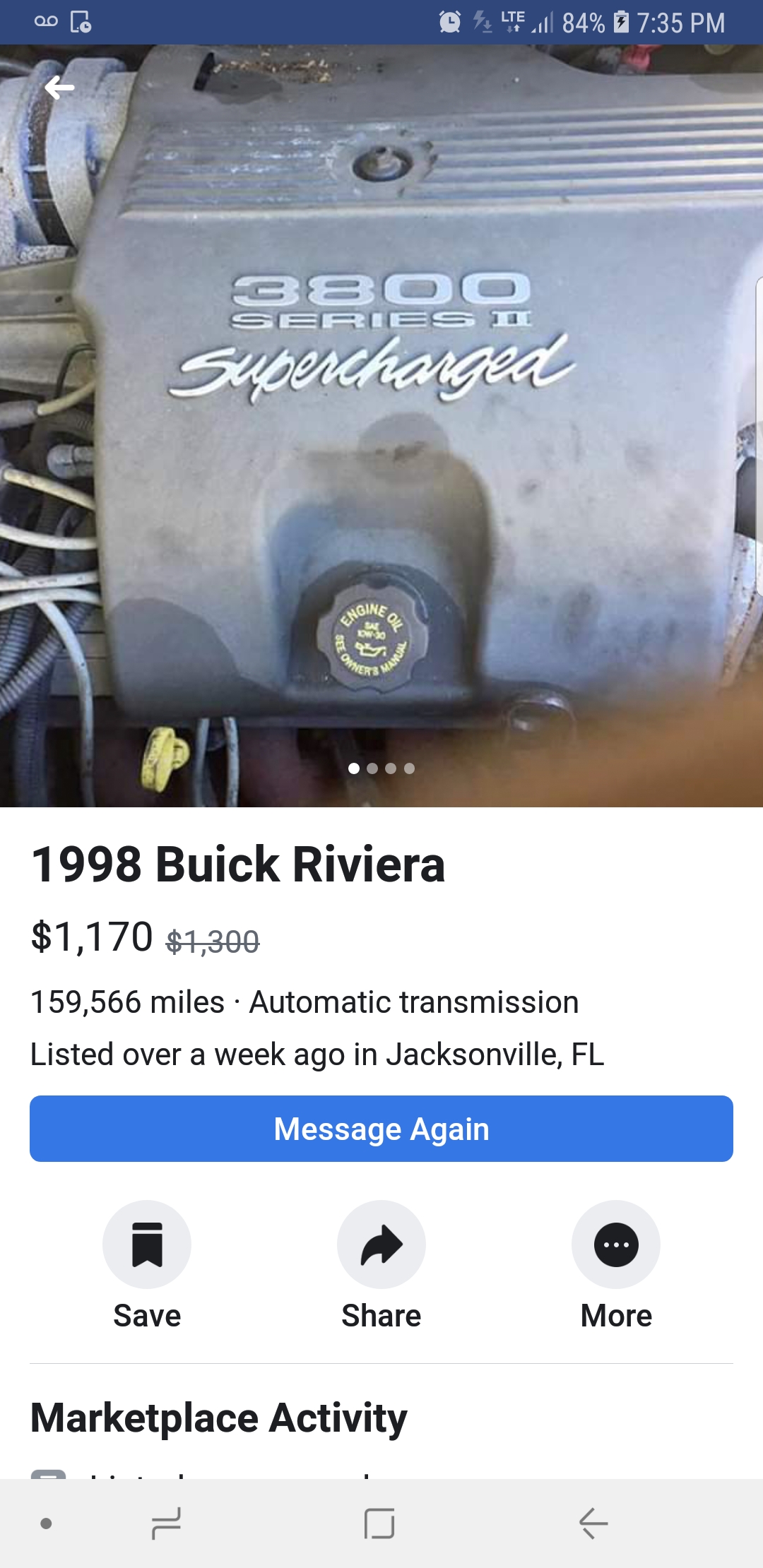
Task: Go back using the top-left arrow
Action: tap(59, 88)
